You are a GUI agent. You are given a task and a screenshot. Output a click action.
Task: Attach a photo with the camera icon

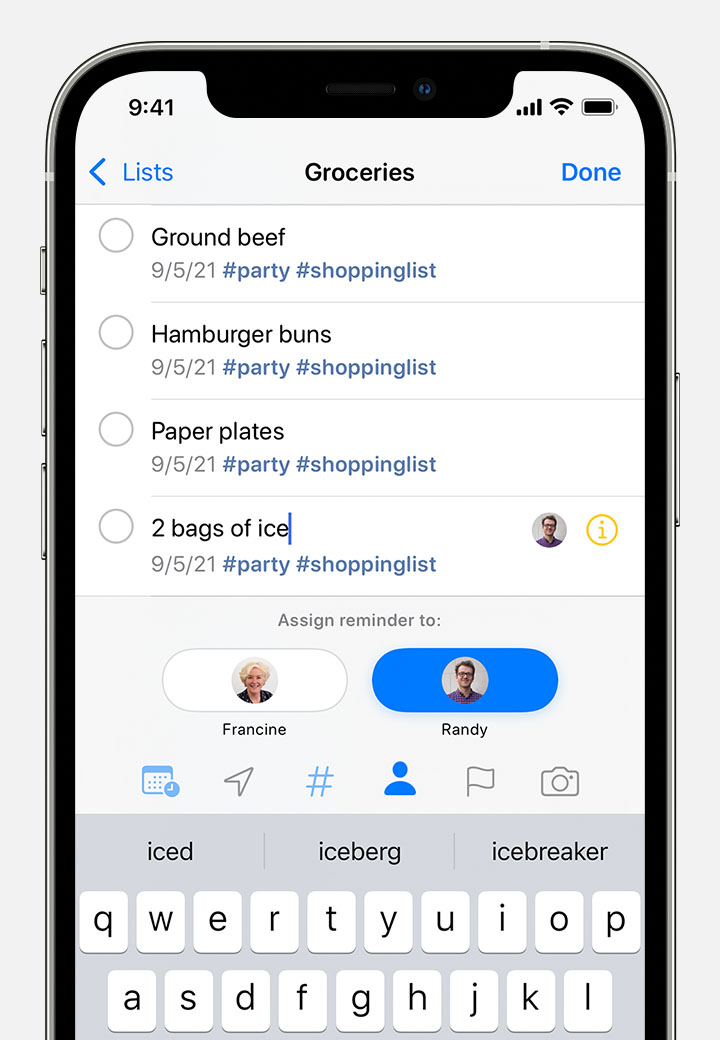(x=560, y=781)
